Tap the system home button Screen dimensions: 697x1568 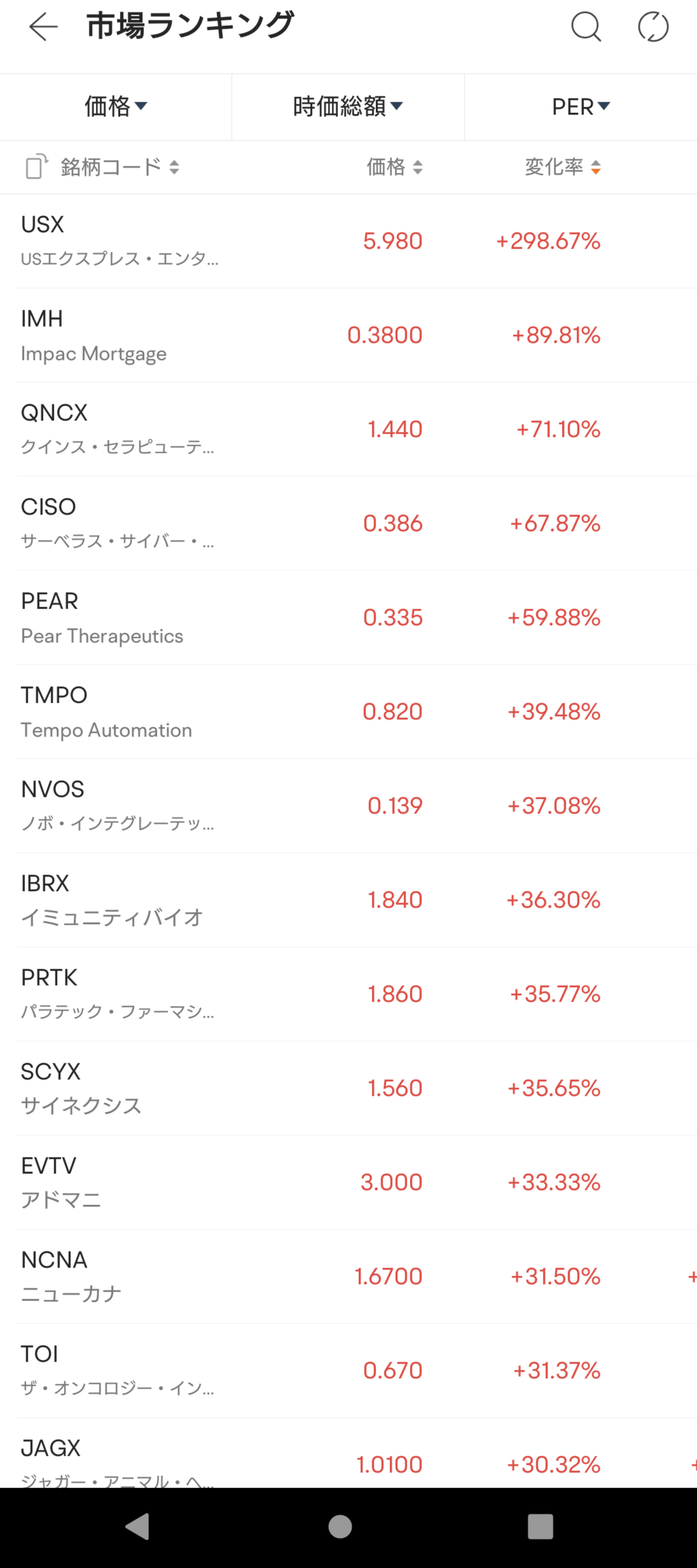pos(340,1526)
